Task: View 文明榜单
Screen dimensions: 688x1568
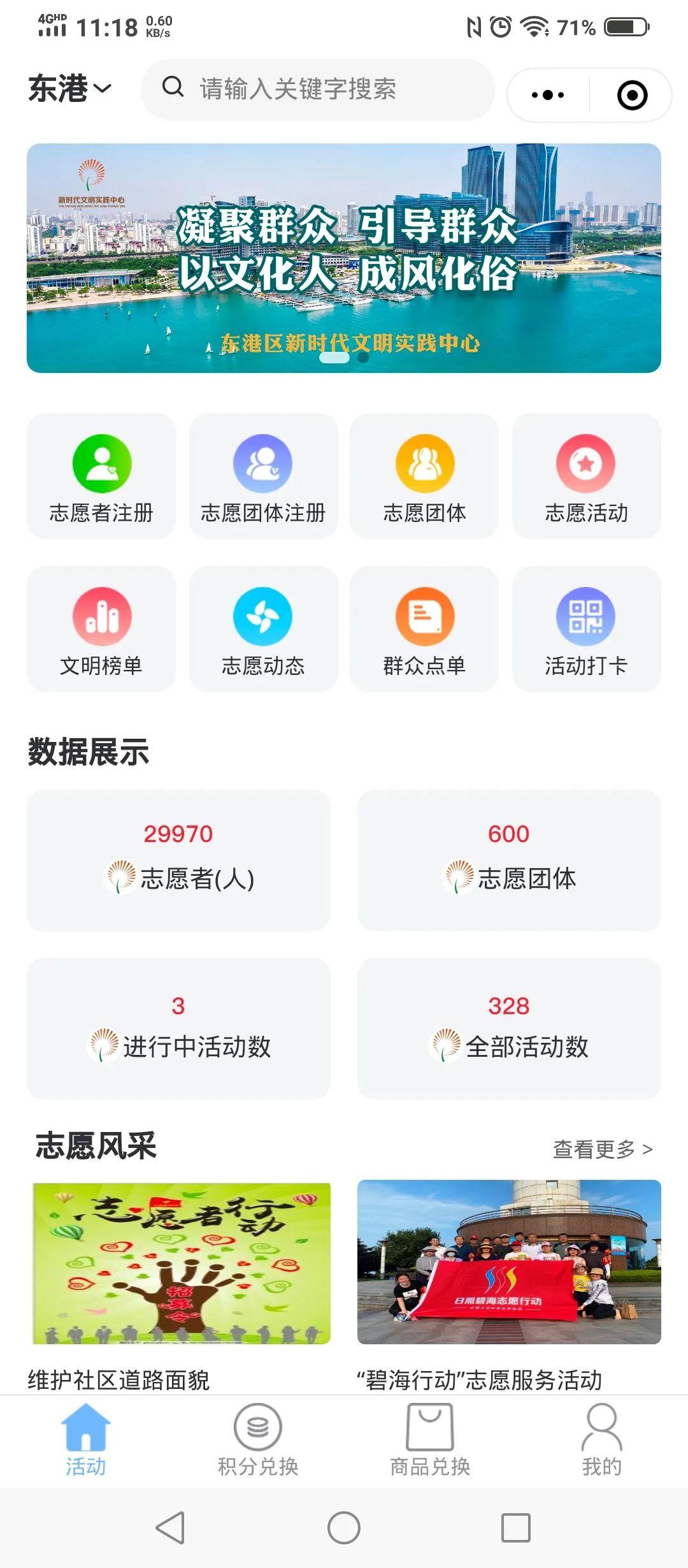Action: click(101, 630)
